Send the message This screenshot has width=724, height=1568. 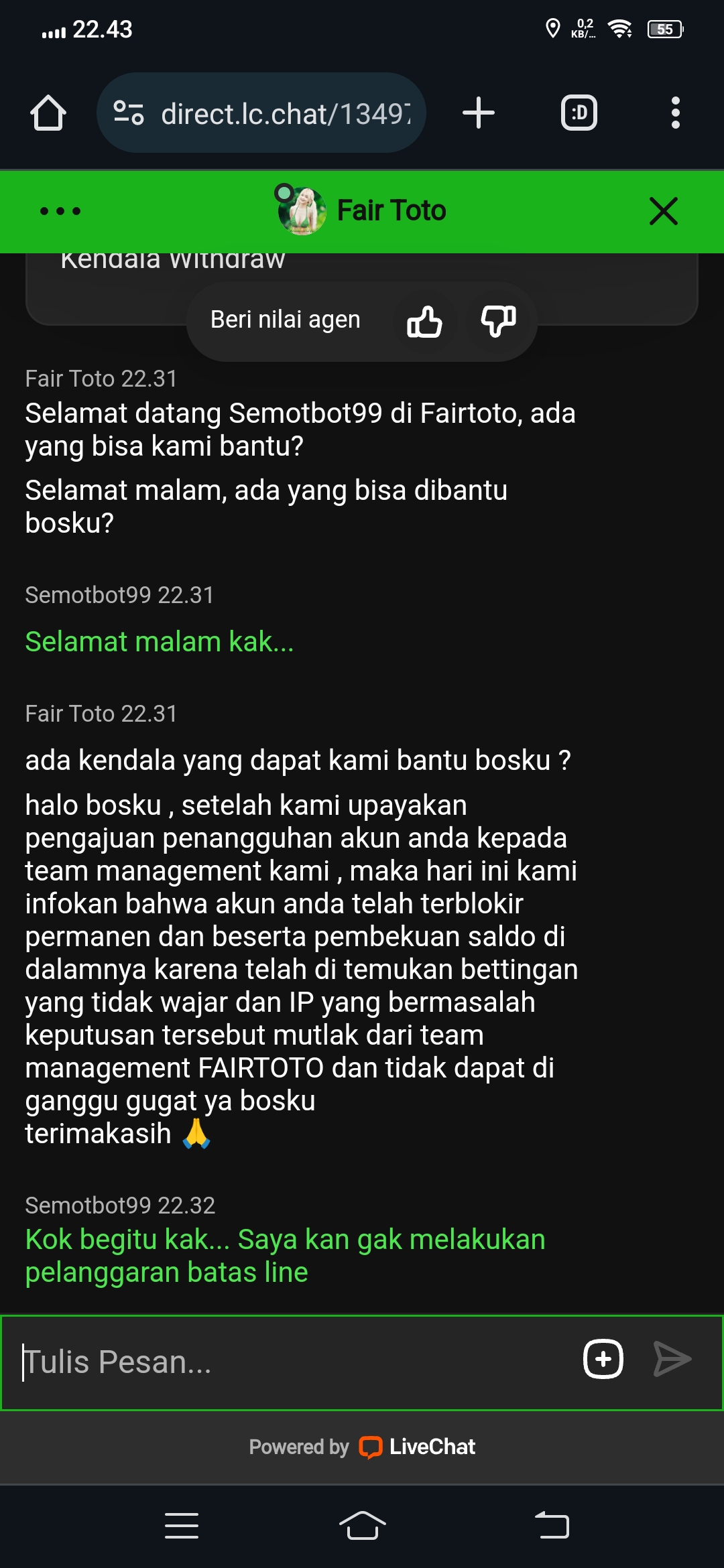[672, 1360]
